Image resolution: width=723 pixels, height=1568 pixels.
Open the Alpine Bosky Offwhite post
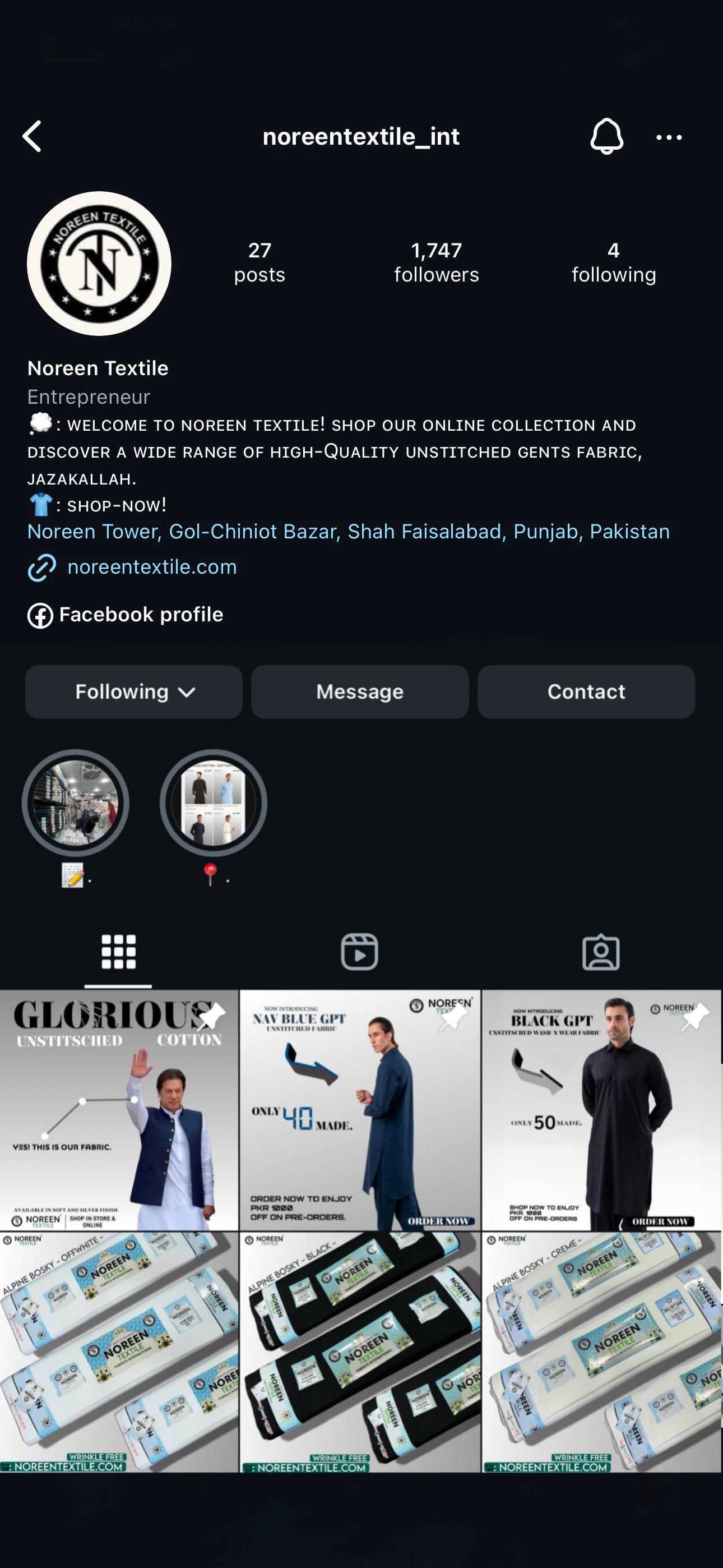coord(119,1352)
